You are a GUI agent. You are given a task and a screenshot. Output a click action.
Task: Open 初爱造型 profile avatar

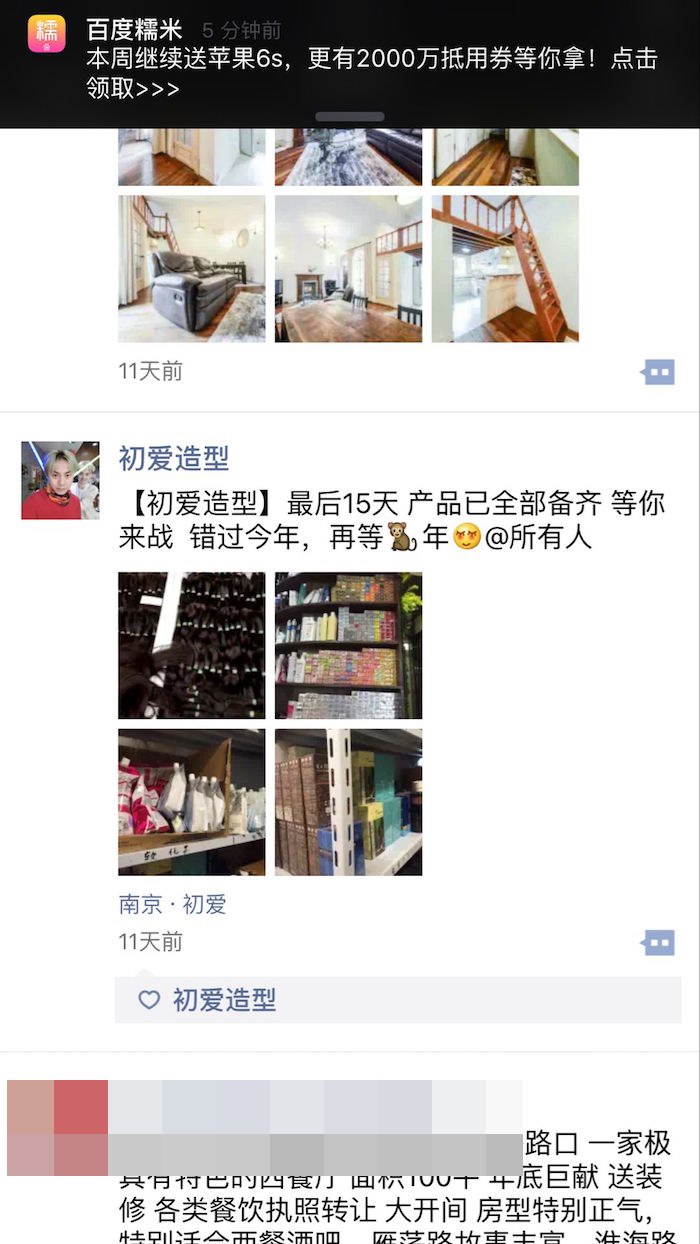pyautogui.click(x=60, y=480)
